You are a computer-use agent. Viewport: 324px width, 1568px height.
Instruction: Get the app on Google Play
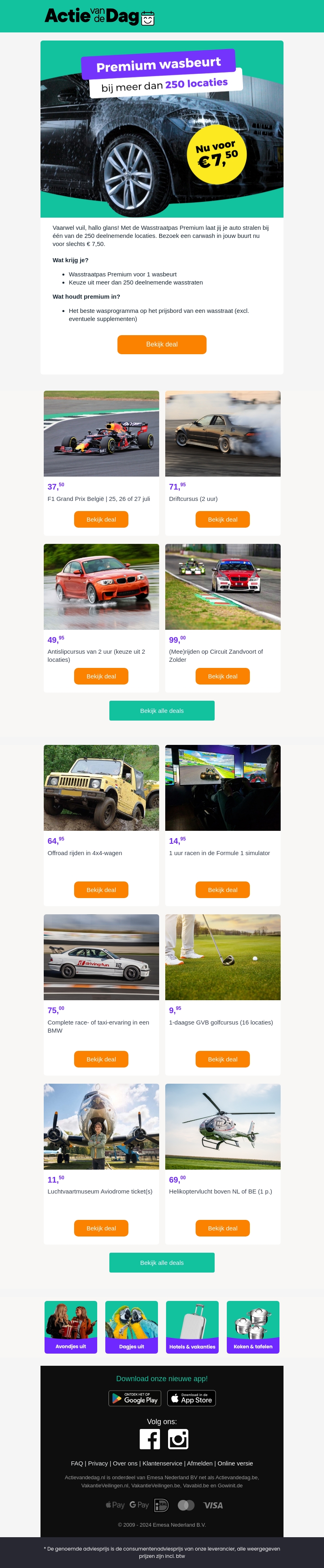point(134,1398)
